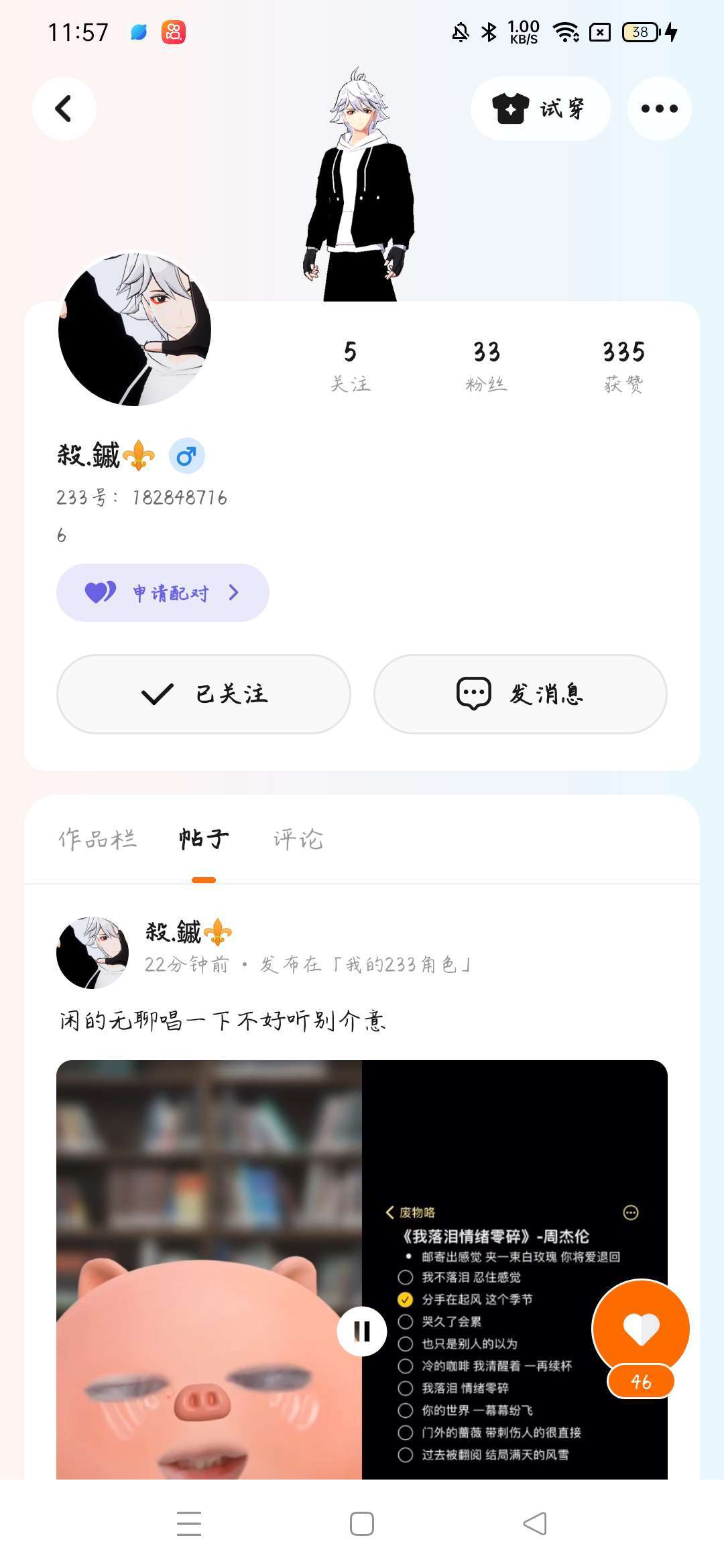The height and width of the screenshot is (1568, 724).
Task: Like the post with the orange heart
Action: click(x=641, y=1328)
